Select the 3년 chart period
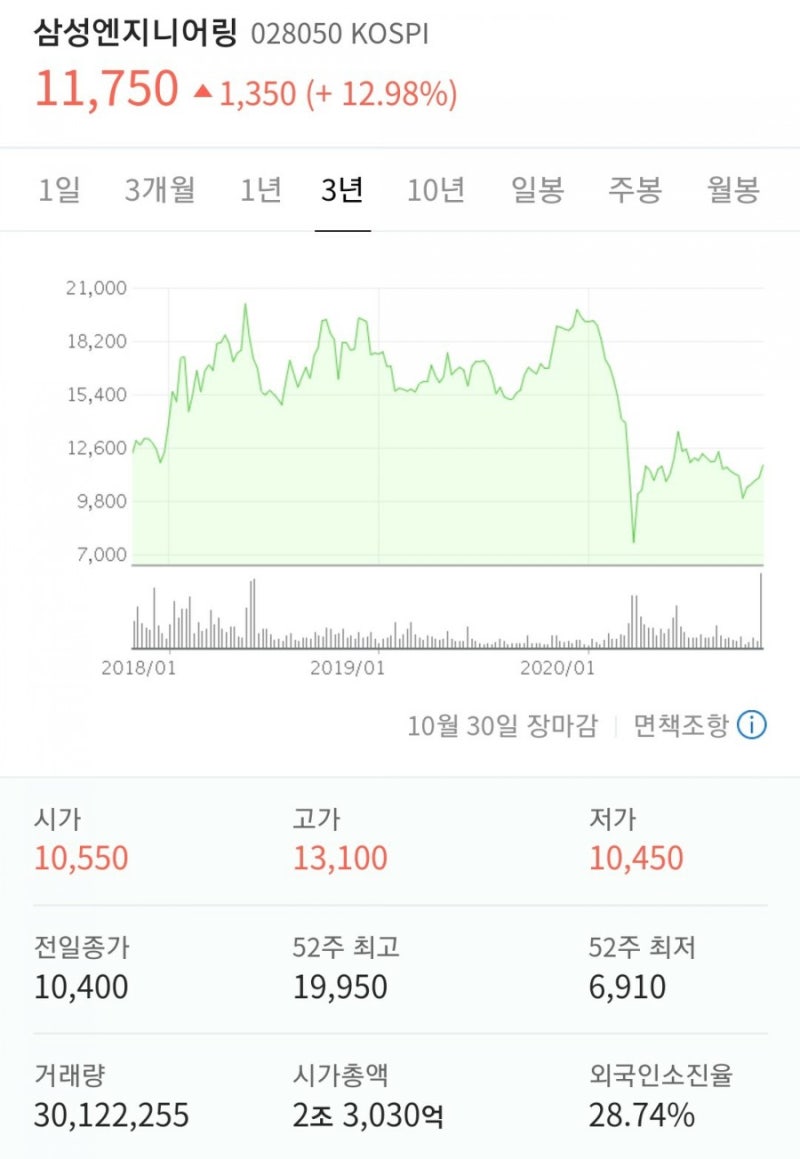The height and width of the screenshot is (1159, 800). [x=340, y=191]
